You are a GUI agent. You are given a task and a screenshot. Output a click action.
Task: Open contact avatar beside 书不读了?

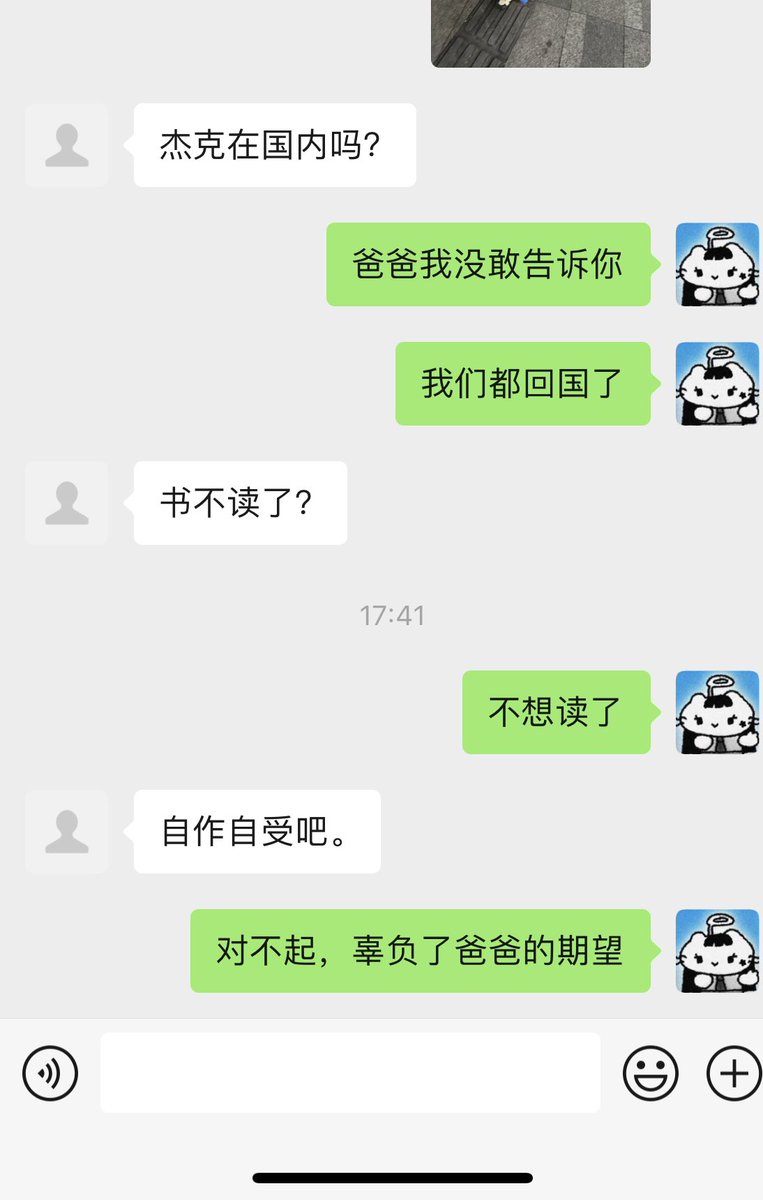(66, 503)
